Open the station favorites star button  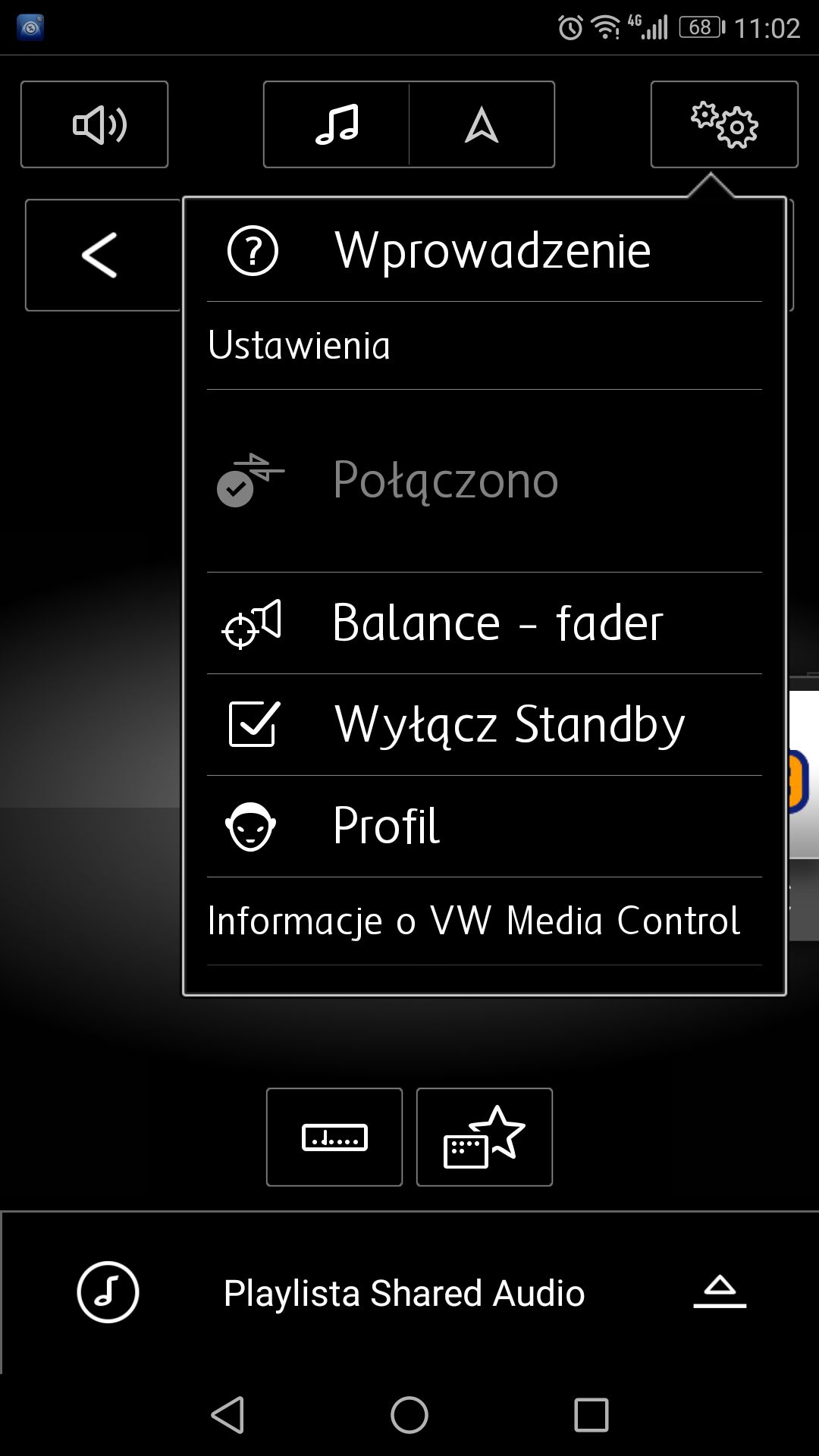tap(485, 1137)
